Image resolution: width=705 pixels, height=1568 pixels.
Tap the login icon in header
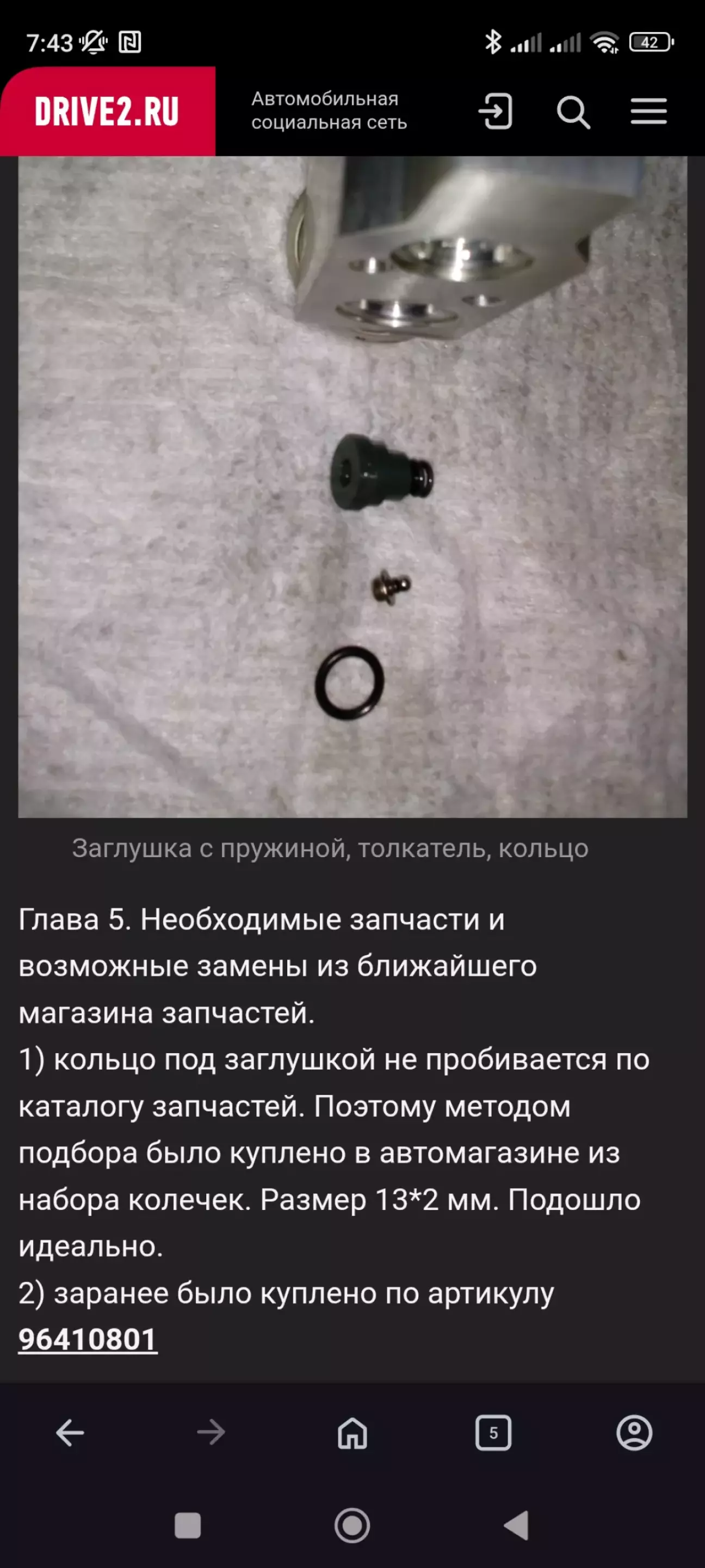click(x=496, y=112)
